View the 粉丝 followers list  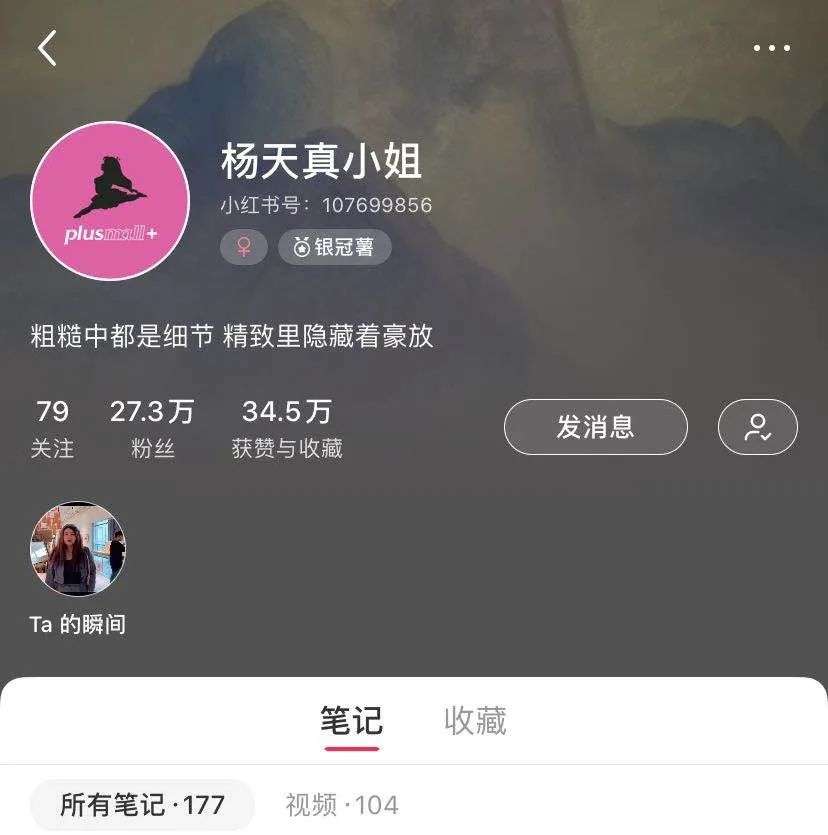(x=152, y=428)
